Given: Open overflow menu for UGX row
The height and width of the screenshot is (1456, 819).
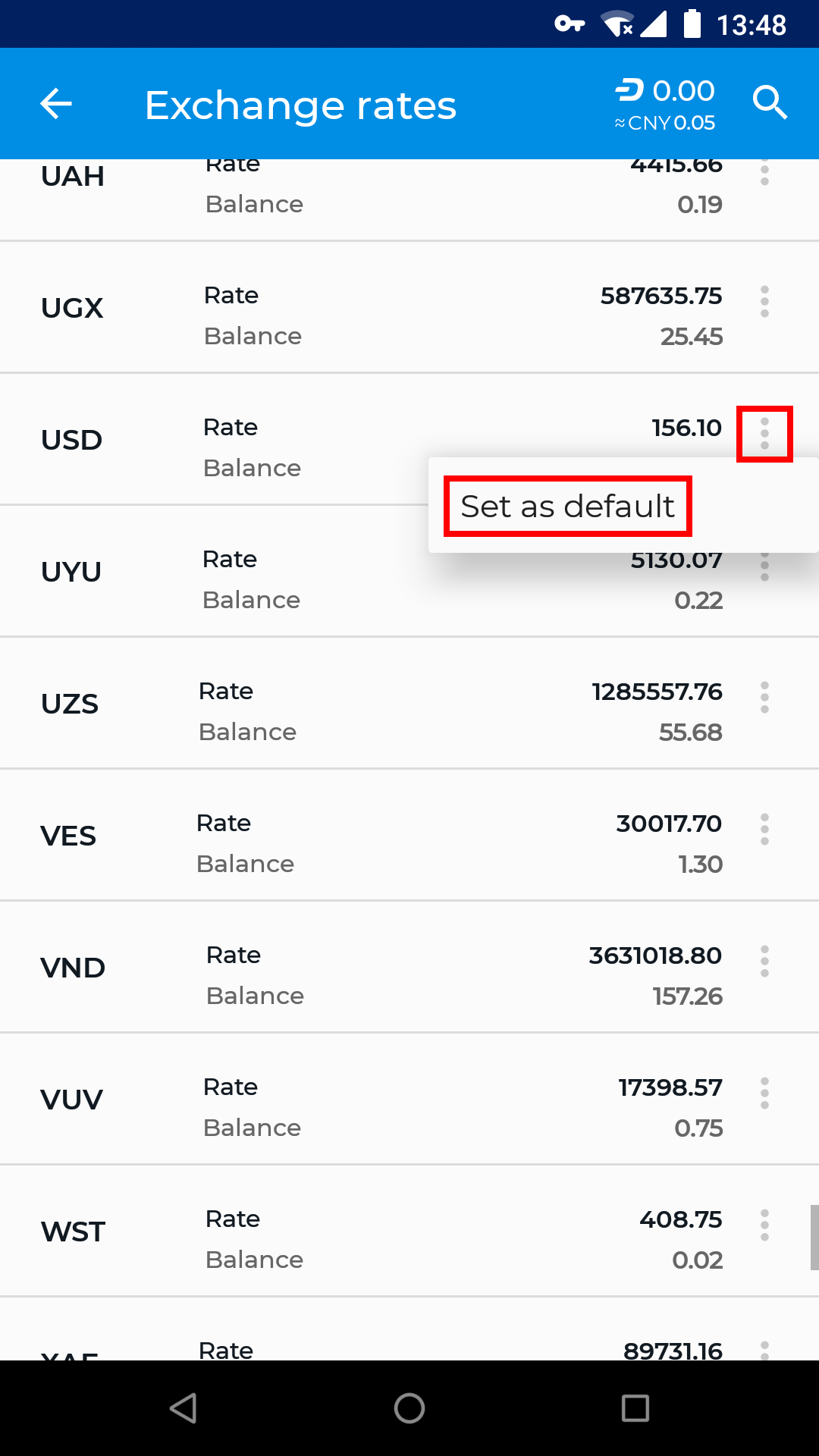Looking at the screenshot, I should click(764, 302).
